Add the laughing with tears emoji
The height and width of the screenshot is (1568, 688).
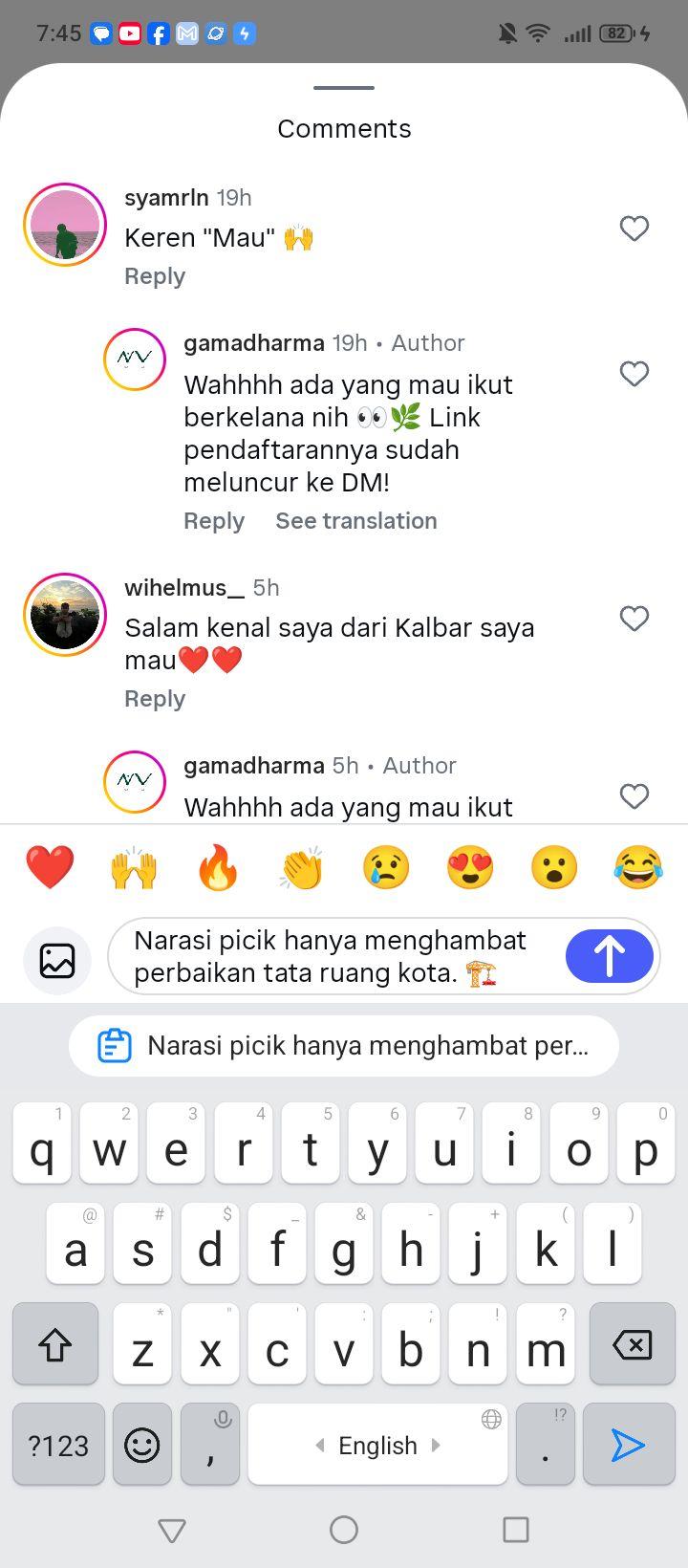638,868
